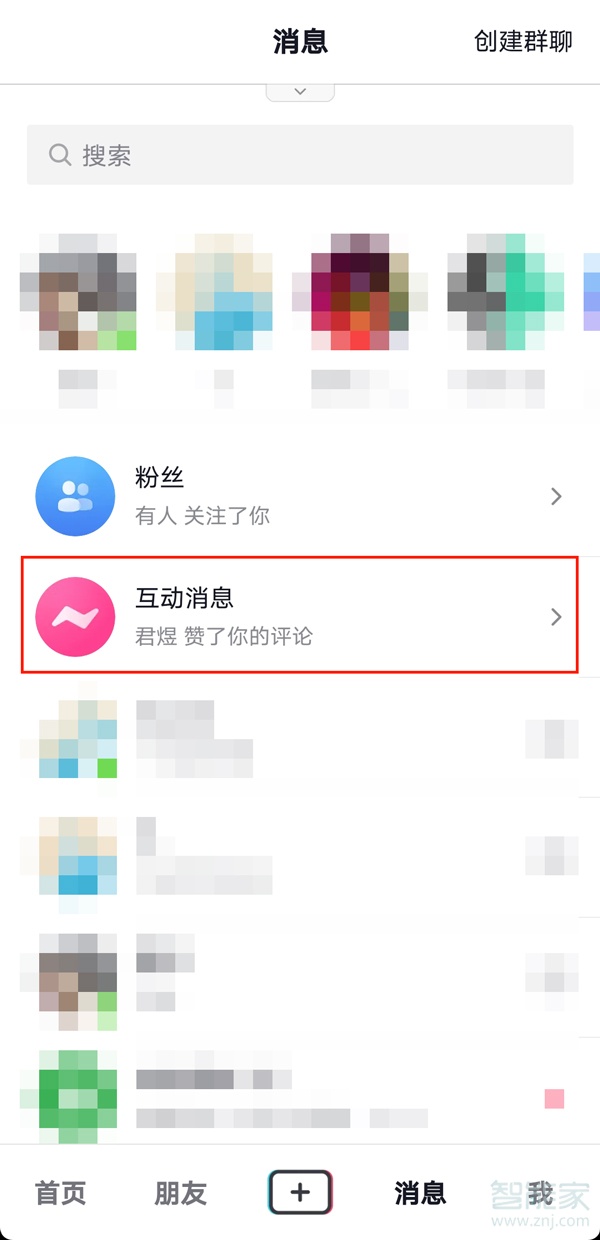
Task: Go to the 我 profile tab
Action: click(540, 1192)
